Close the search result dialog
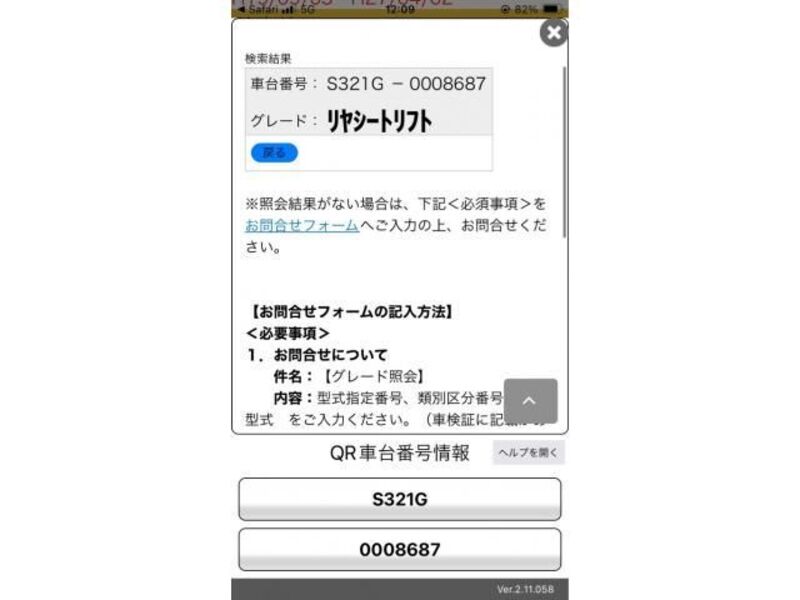Image resolution: width=800 pixels, height=600 pixels. [553, 33]
